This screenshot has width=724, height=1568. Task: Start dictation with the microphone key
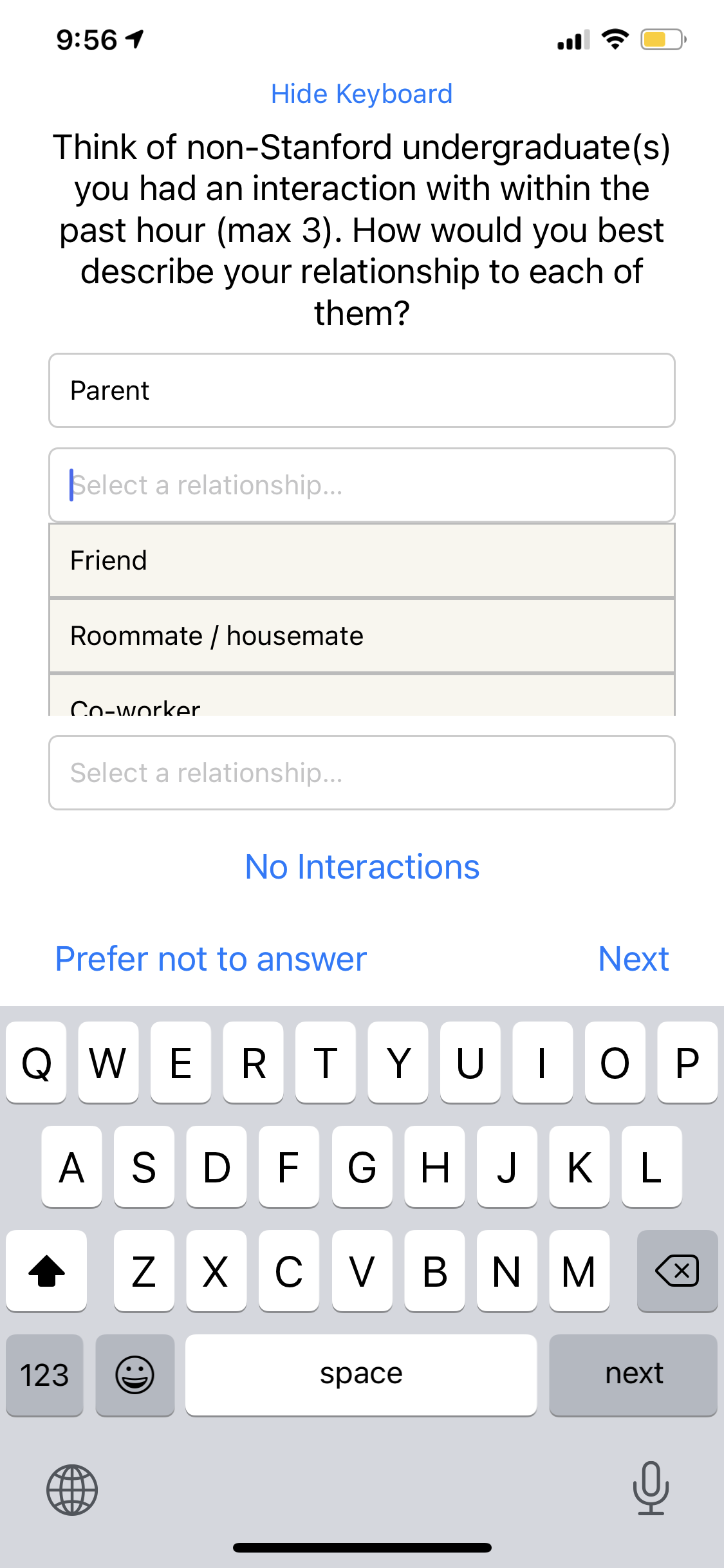tap(651, 1489)
